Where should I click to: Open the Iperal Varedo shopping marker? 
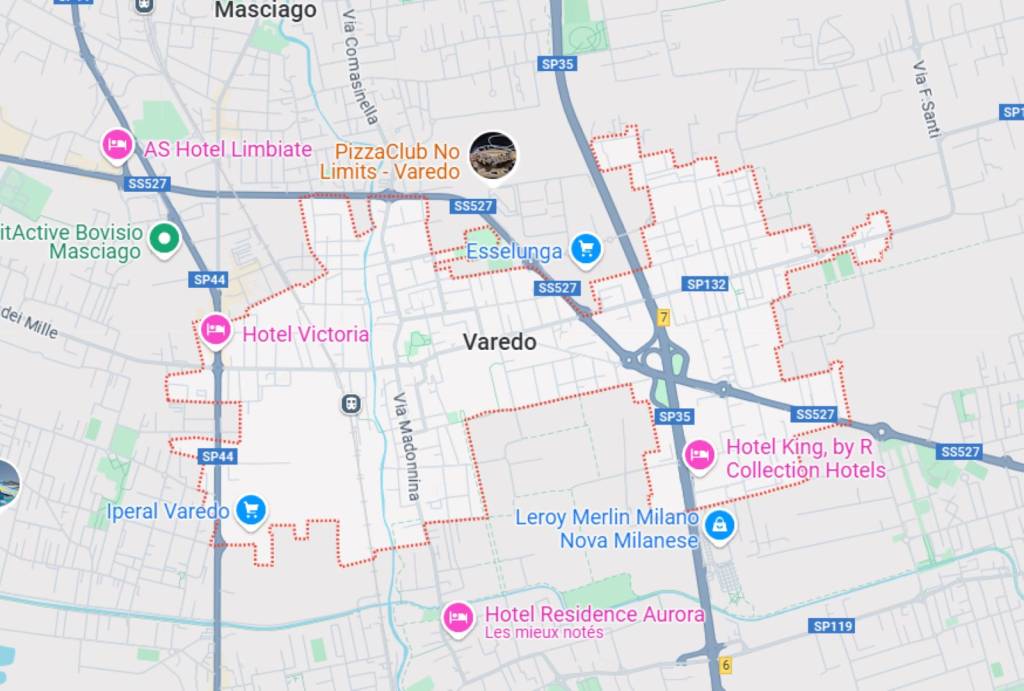pyautogui.click(x=251, y=510)
